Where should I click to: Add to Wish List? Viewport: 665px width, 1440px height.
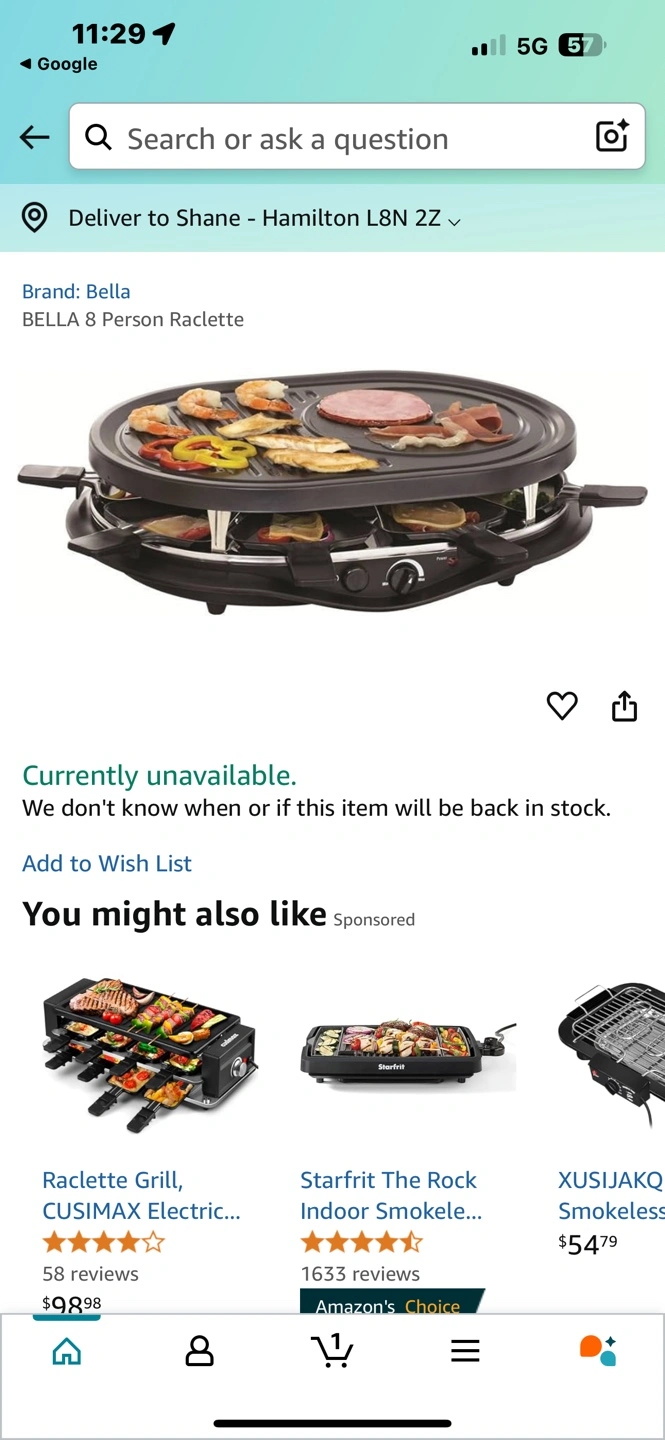(x=107, y=863)
